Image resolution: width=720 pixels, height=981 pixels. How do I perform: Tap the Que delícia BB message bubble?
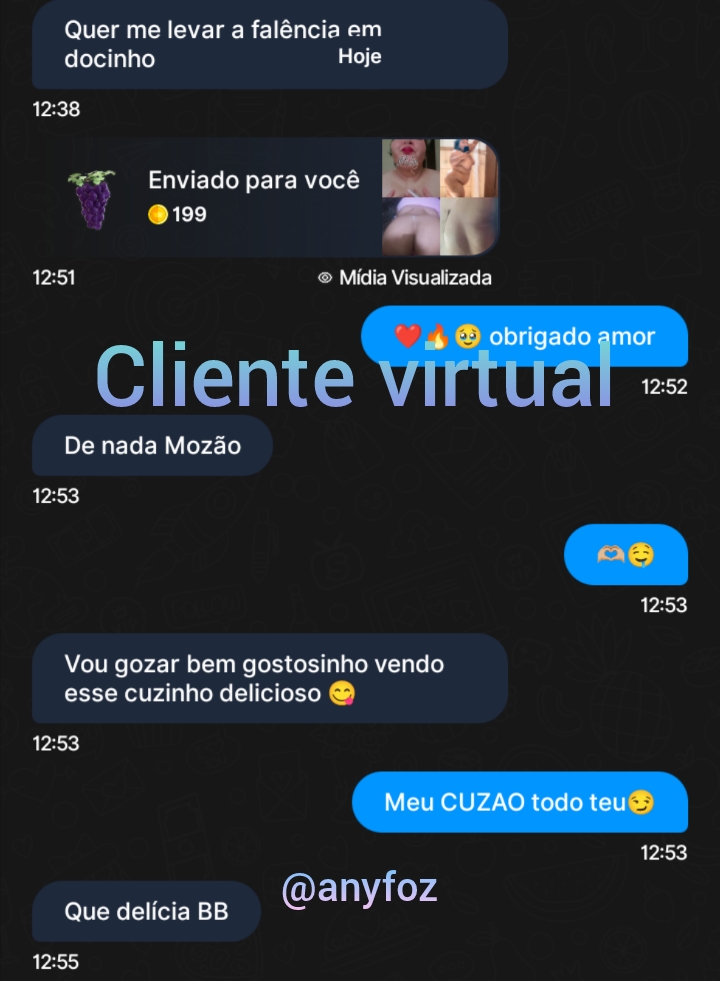click(145, 911)
